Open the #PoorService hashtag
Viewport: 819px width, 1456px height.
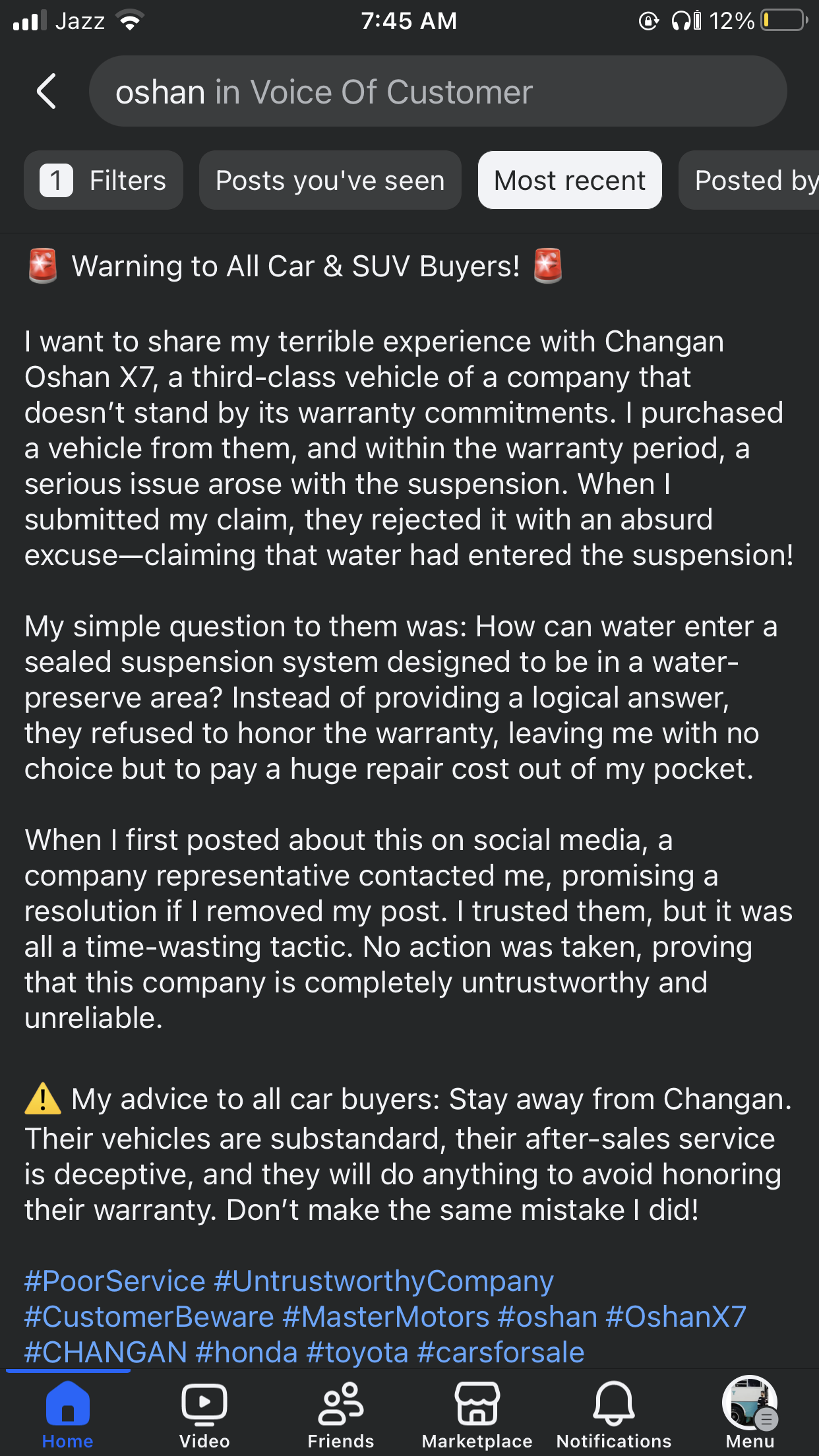(115, 1281)
